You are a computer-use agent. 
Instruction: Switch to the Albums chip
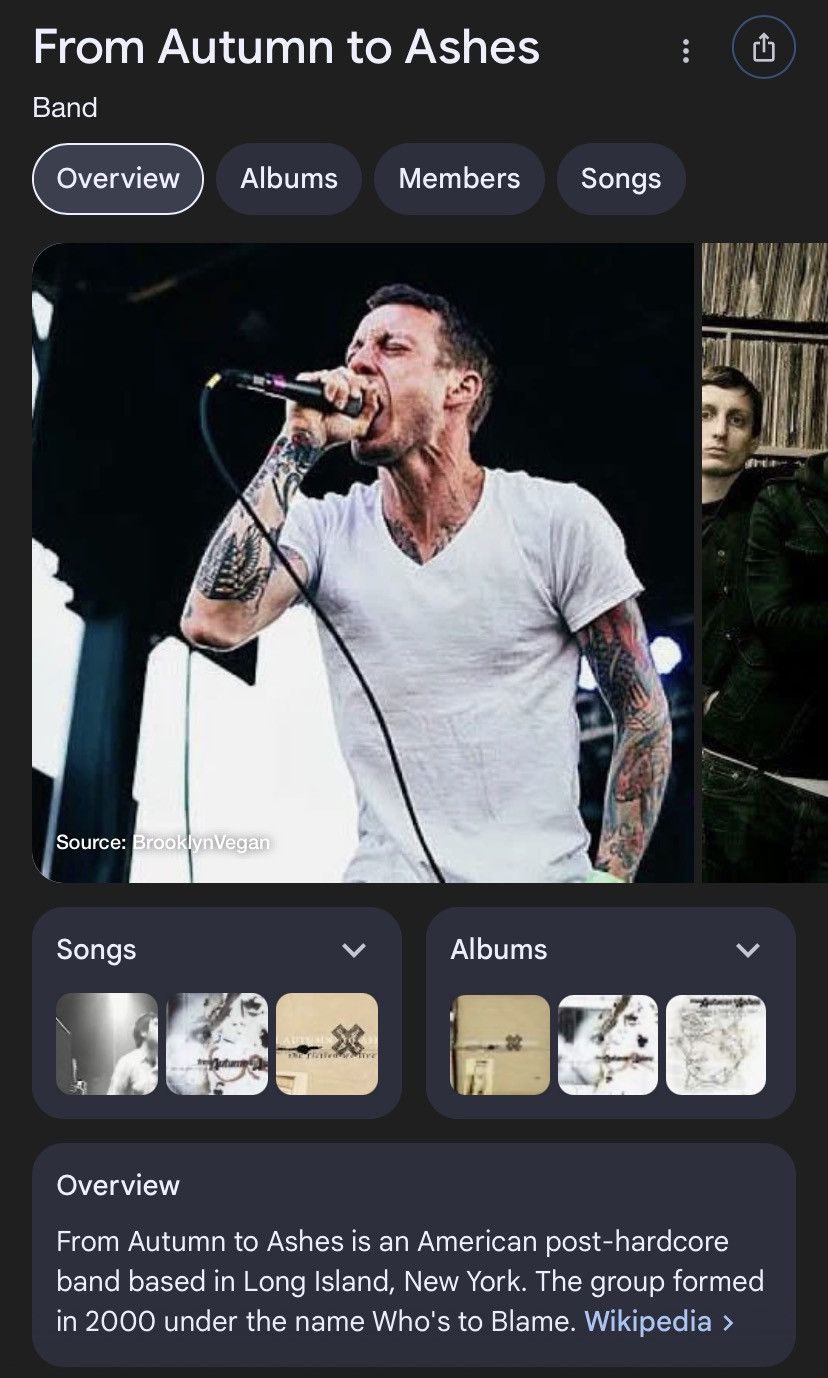point(289,179)
